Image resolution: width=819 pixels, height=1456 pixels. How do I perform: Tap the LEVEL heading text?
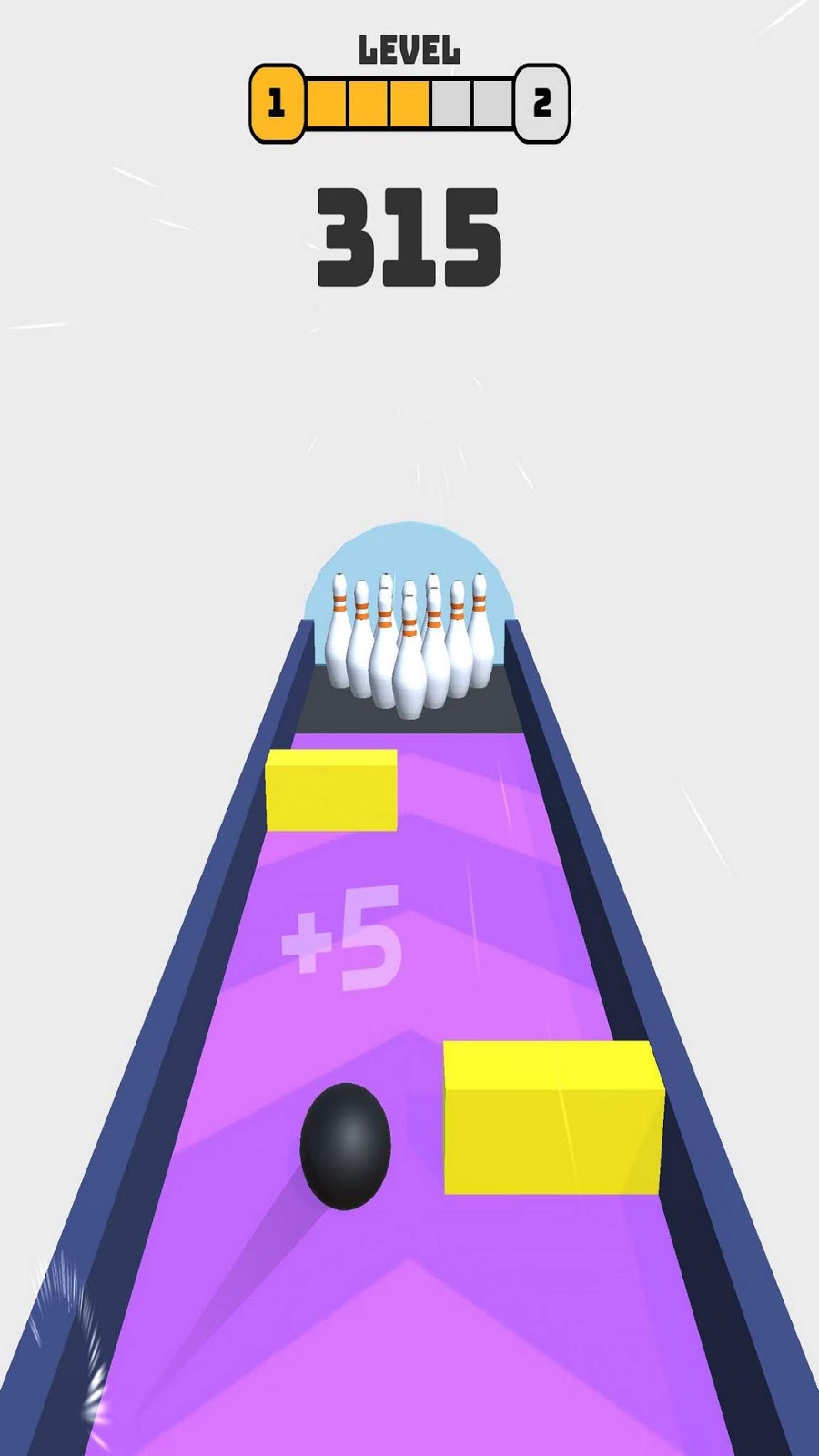[409, 47]
